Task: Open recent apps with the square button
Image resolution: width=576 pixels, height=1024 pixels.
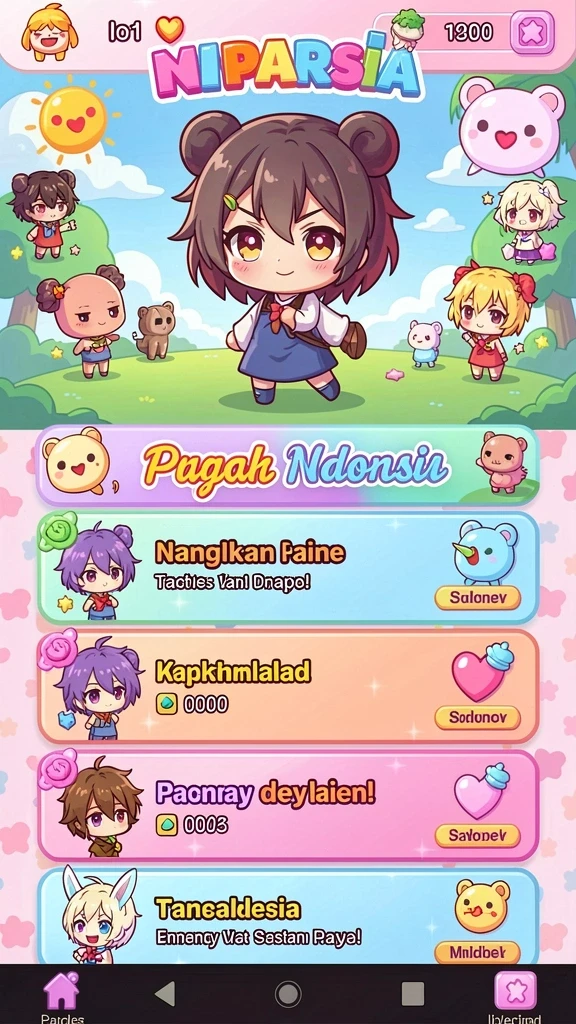Action: point(413,994)
